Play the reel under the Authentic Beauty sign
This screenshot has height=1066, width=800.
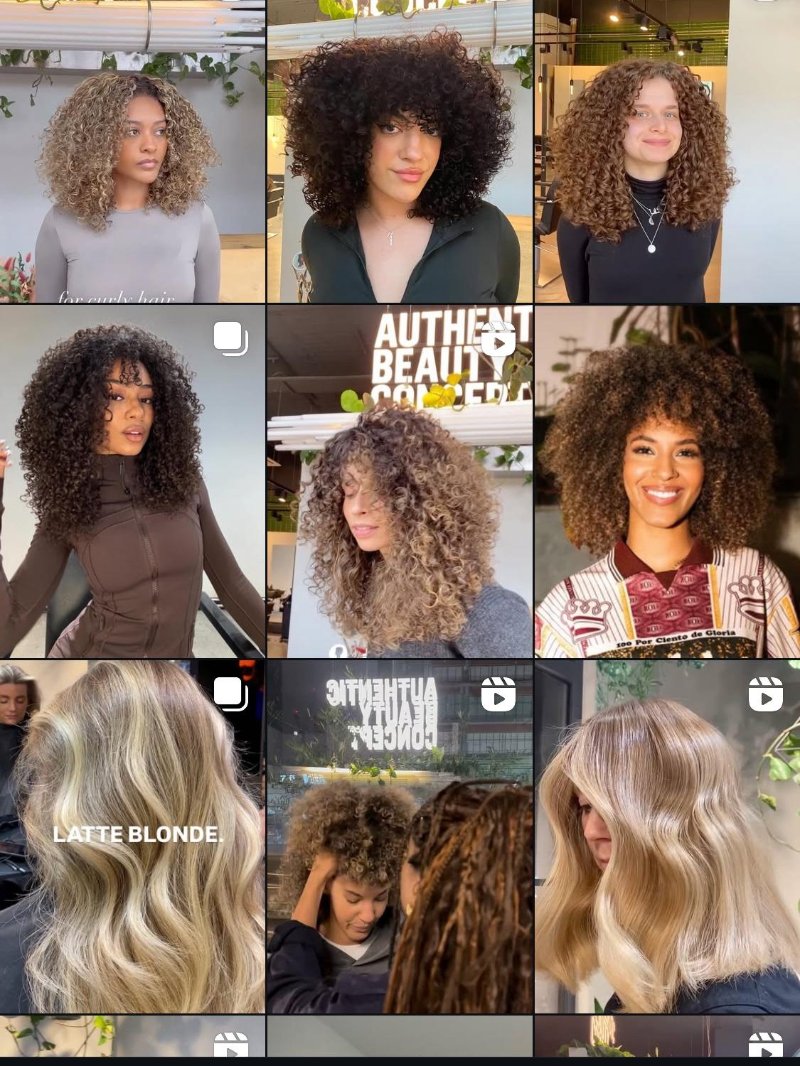click(399, 482)
